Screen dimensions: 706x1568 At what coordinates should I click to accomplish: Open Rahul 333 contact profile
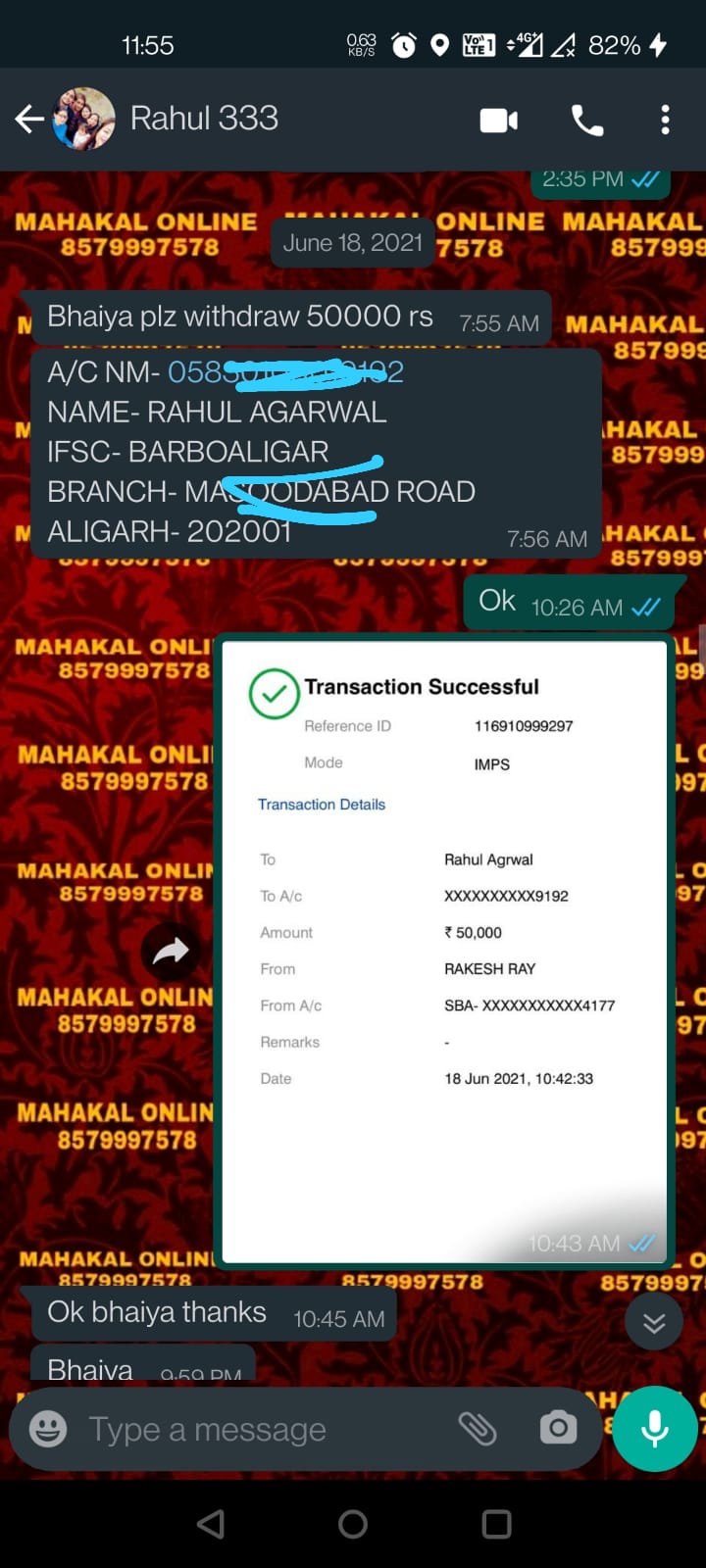[x=204, y=119]
